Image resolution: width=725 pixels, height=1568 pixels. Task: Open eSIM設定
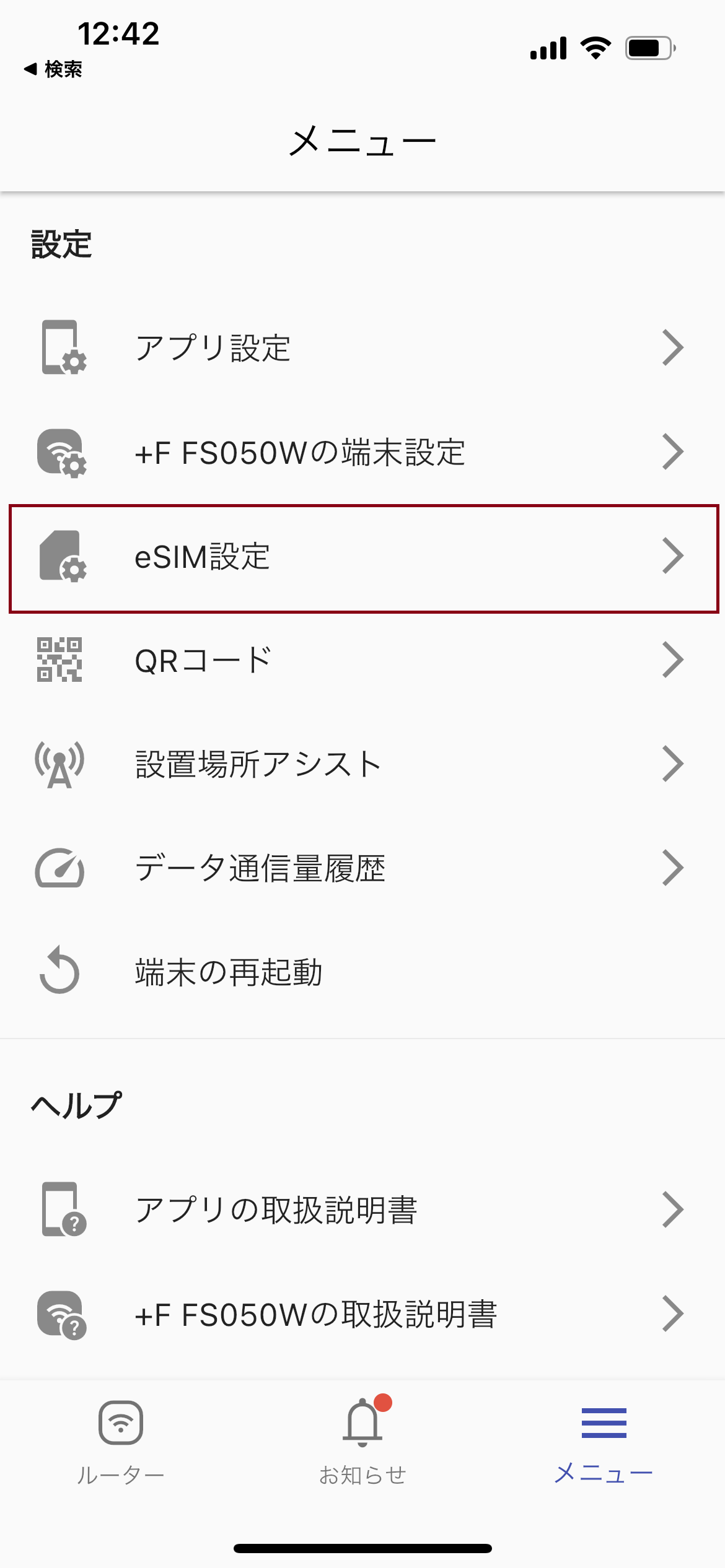tap(362, 556)
